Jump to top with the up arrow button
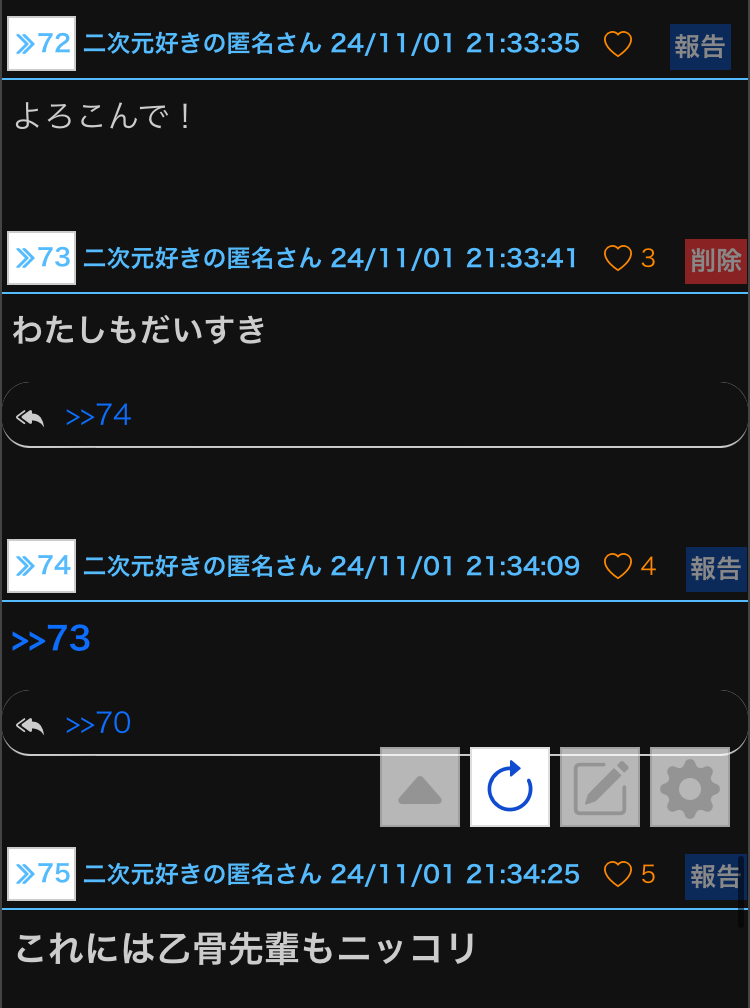The width and height of the screenshot is (750, 1008). pyautogui.click(x=420, y=787)
